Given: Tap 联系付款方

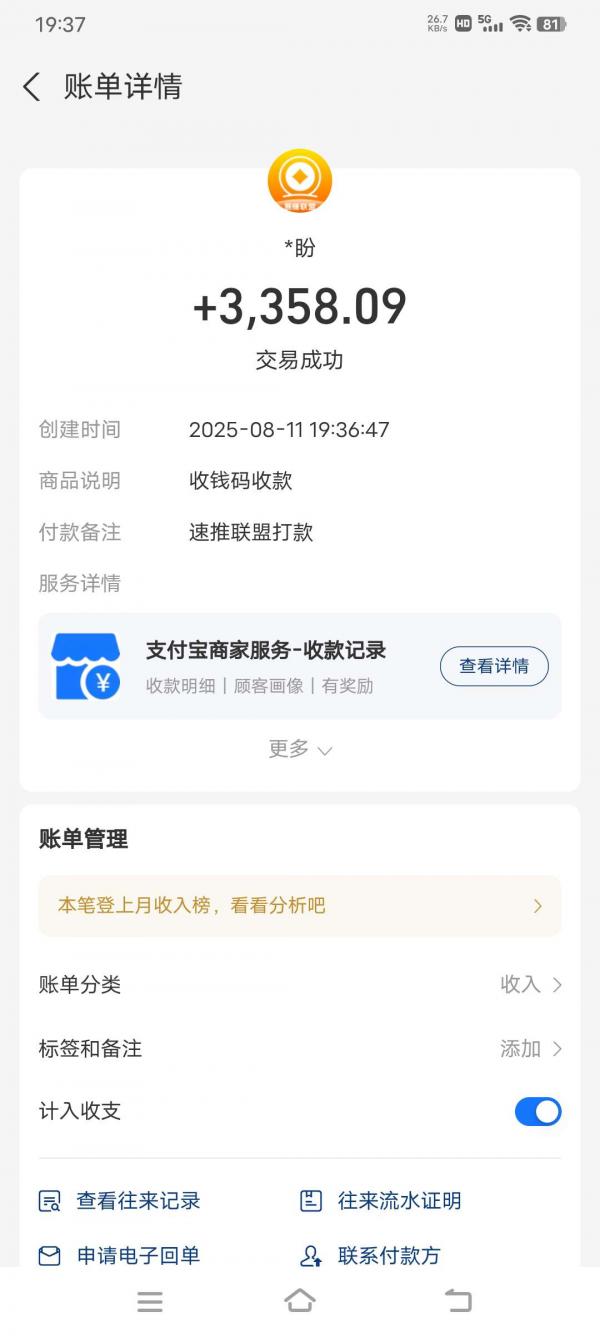Looking at the screenshot, I should (371, 1256).
